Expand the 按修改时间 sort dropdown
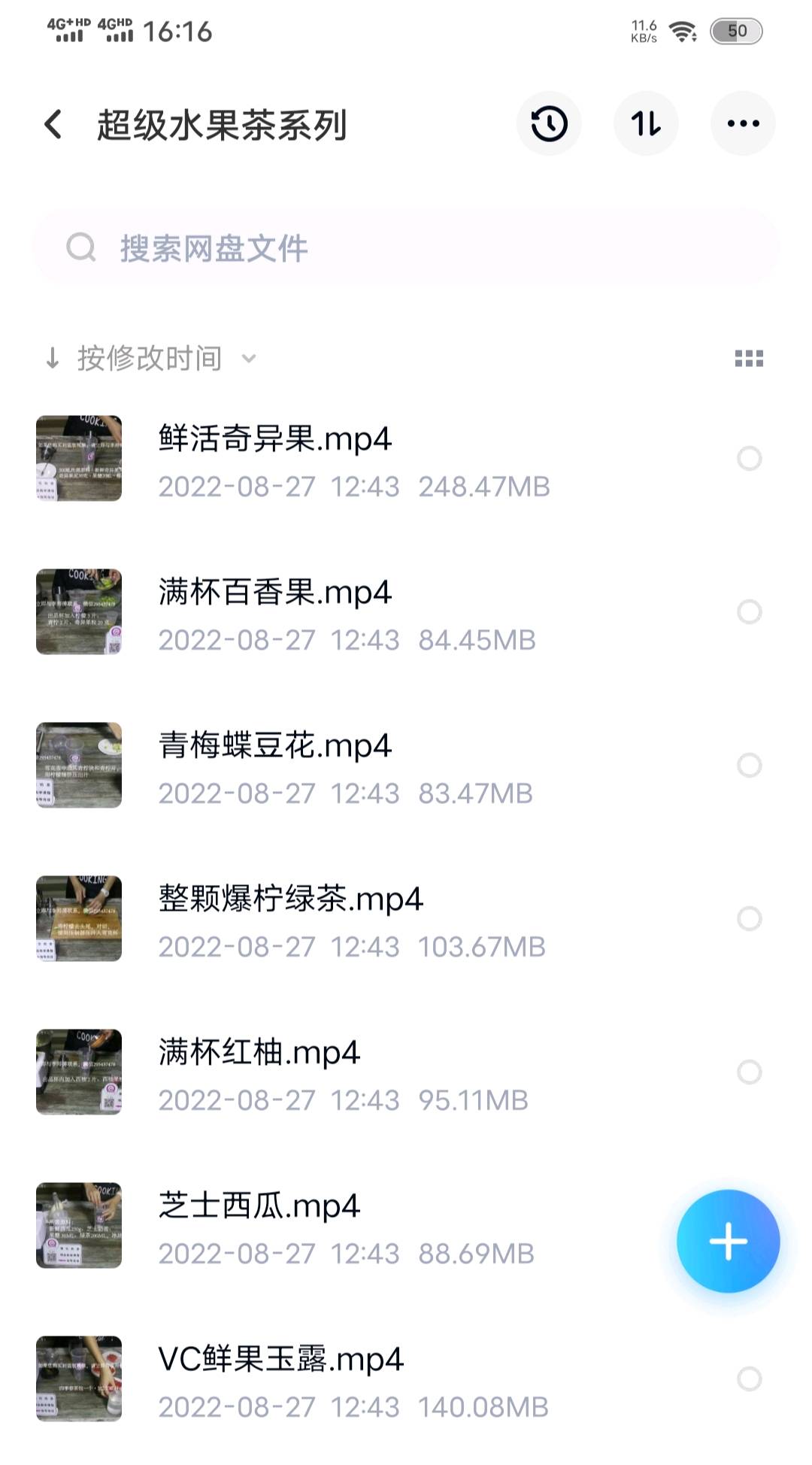This screenshot has width=812, height=1465. coord(150,359)
